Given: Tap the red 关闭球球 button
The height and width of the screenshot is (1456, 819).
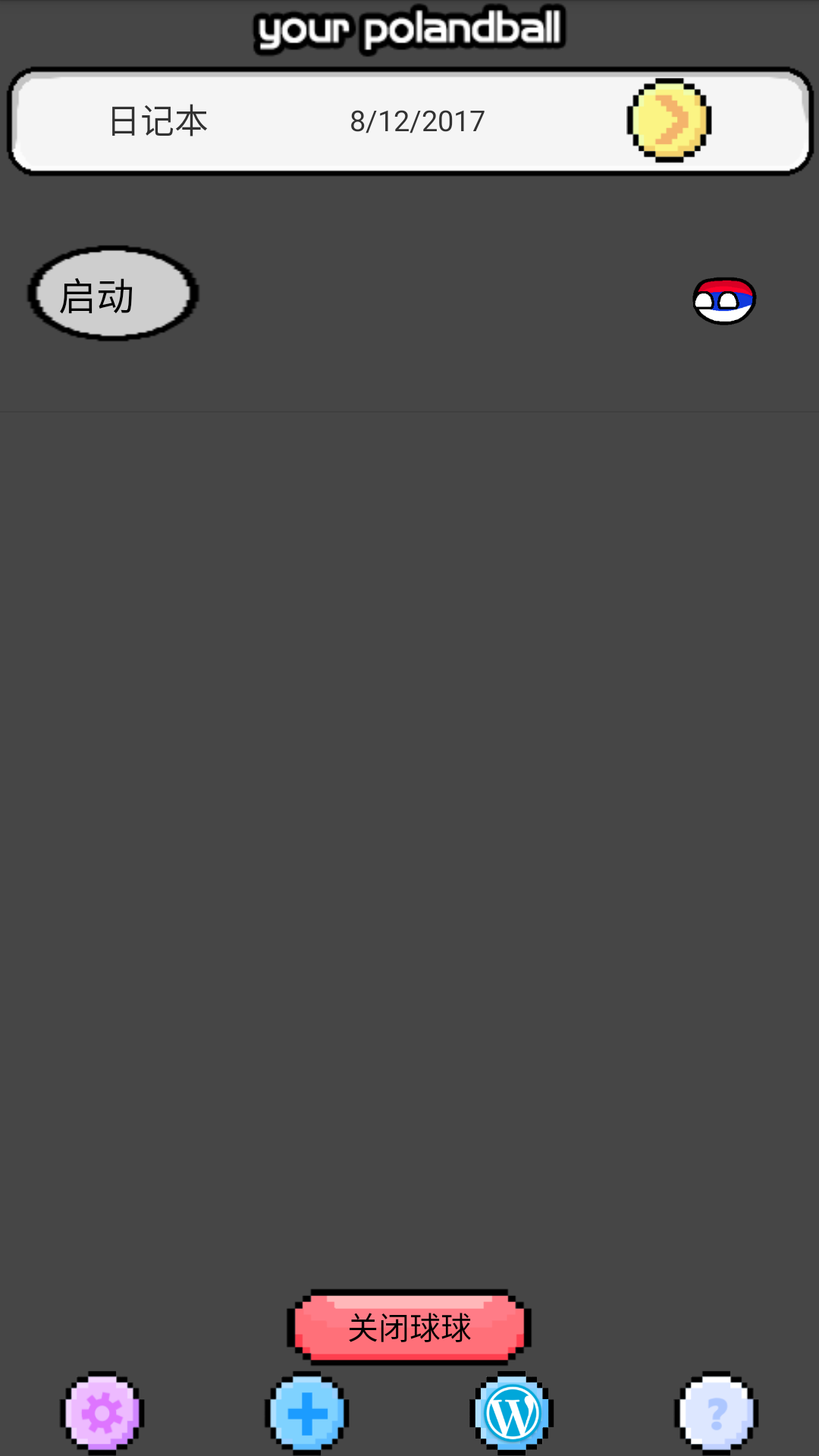Looking at the screenshot, I should pyautogui.click(x=409, y=1327).
